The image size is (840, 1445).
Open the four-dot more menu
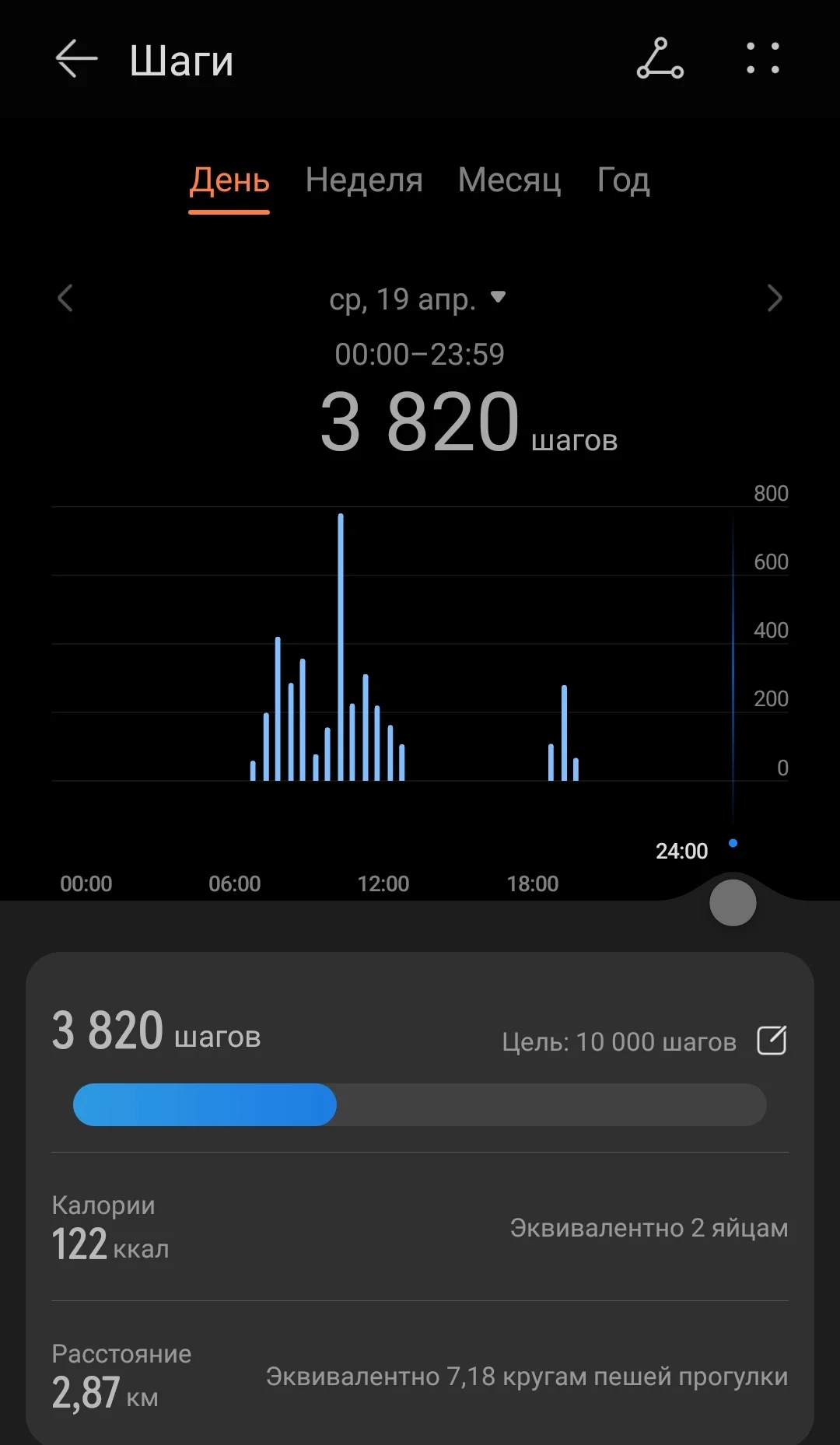762,59
